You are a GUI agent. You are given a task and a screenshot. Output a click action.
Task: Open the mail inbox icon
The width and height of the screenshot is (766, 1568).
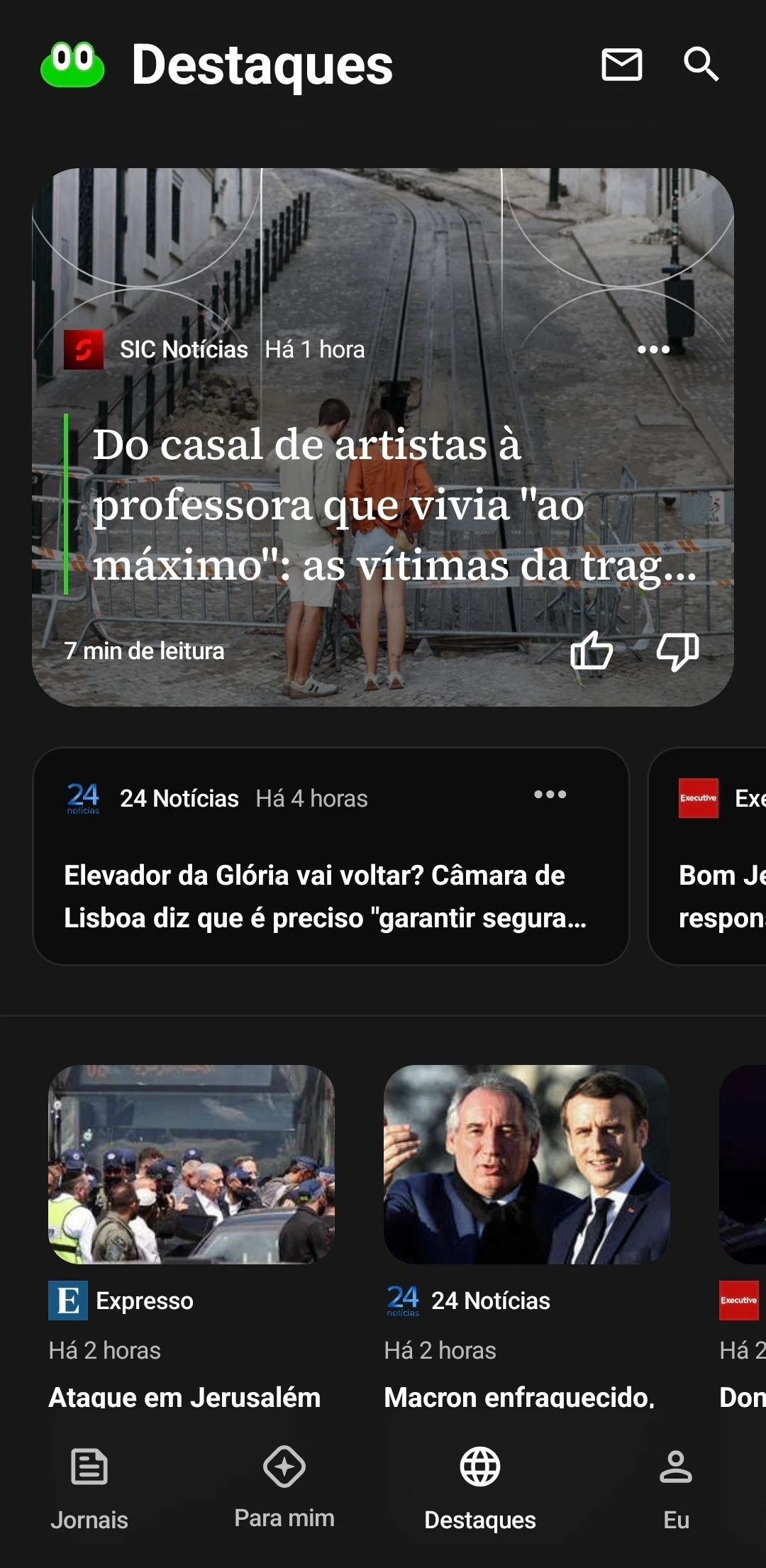(621, 65)
